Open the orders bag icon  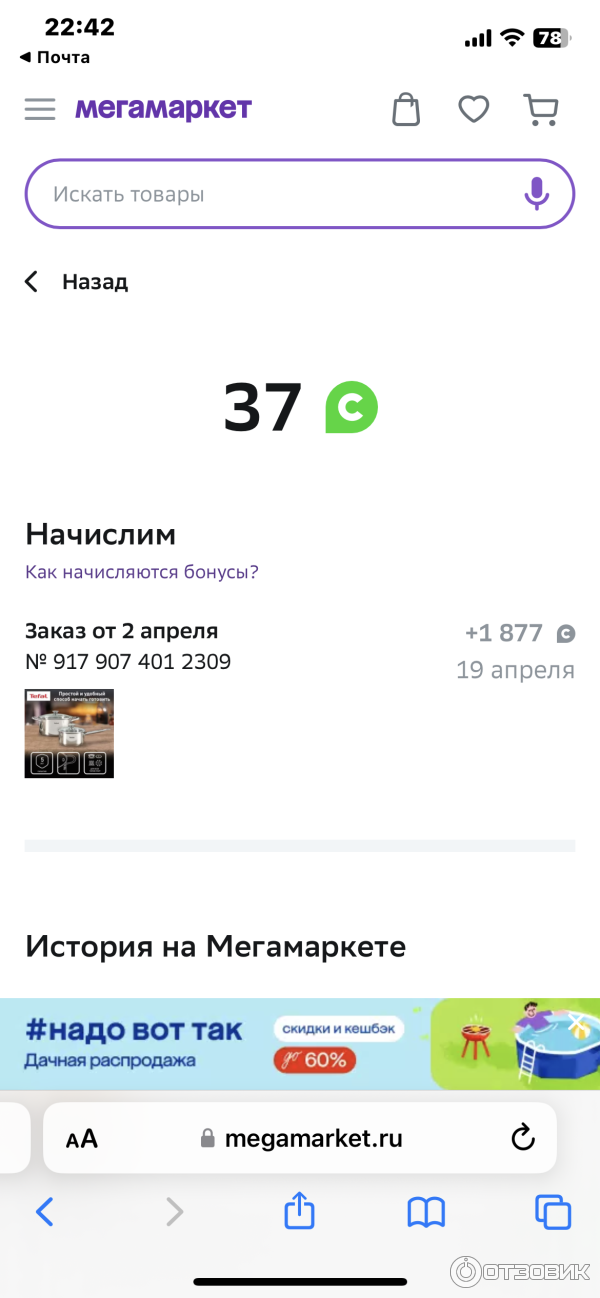point(406,109)
